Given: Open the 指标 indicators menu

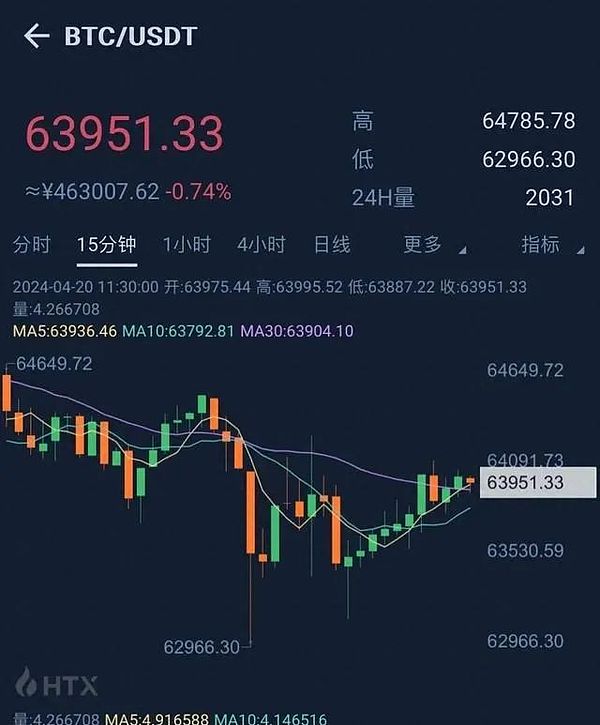Looking at the screenshot, I should tap(546, 245).
